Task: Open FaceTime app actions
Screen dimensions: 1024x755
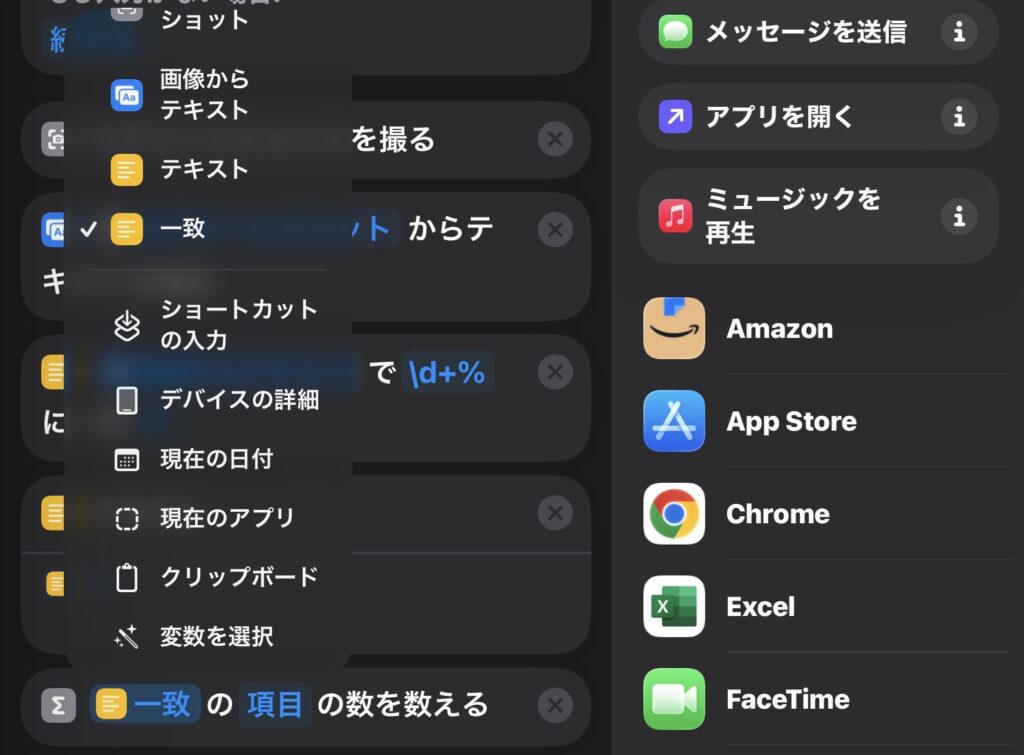Action: 787,699
